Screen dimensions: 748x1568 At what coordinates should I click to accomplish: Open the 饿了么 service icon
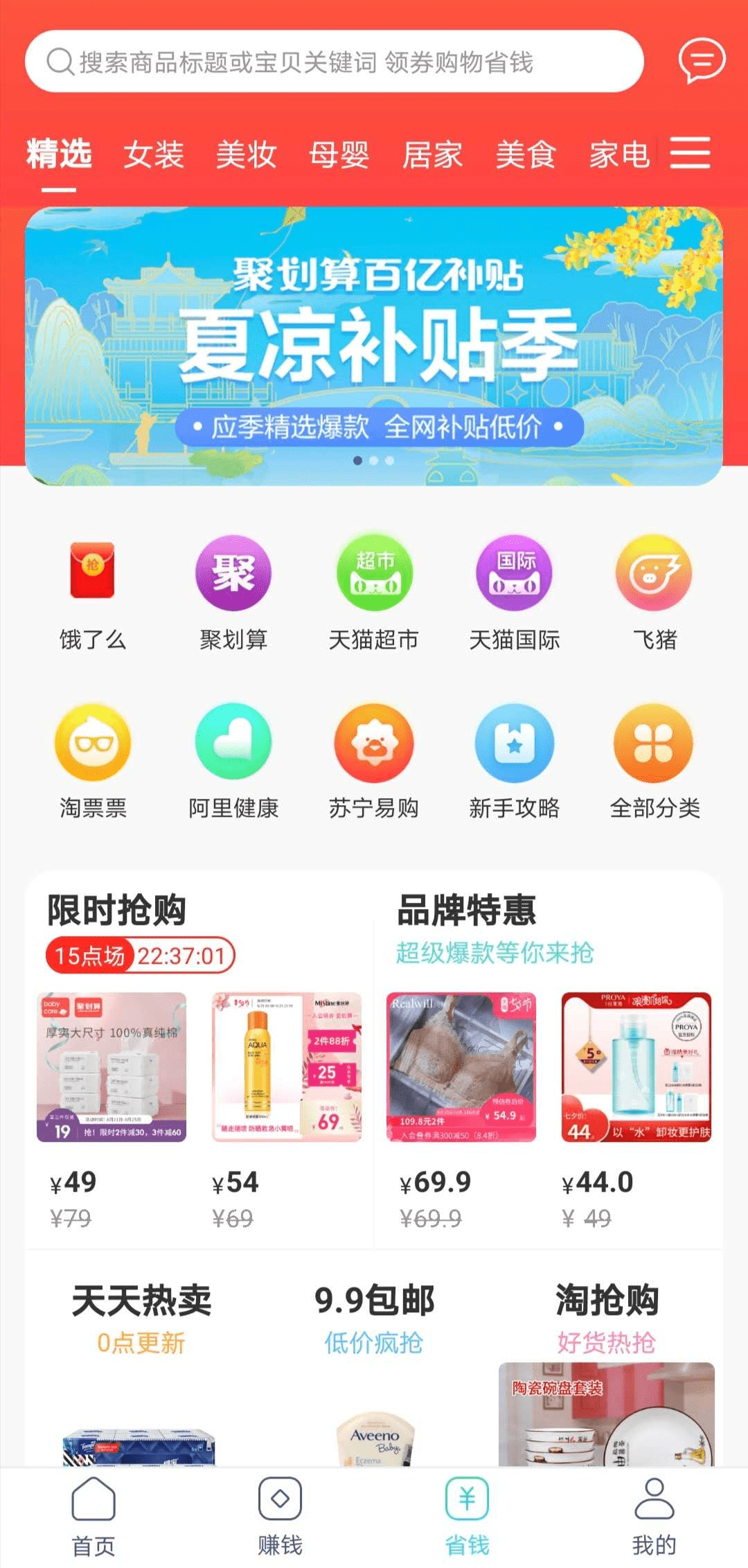coord(92,574)
